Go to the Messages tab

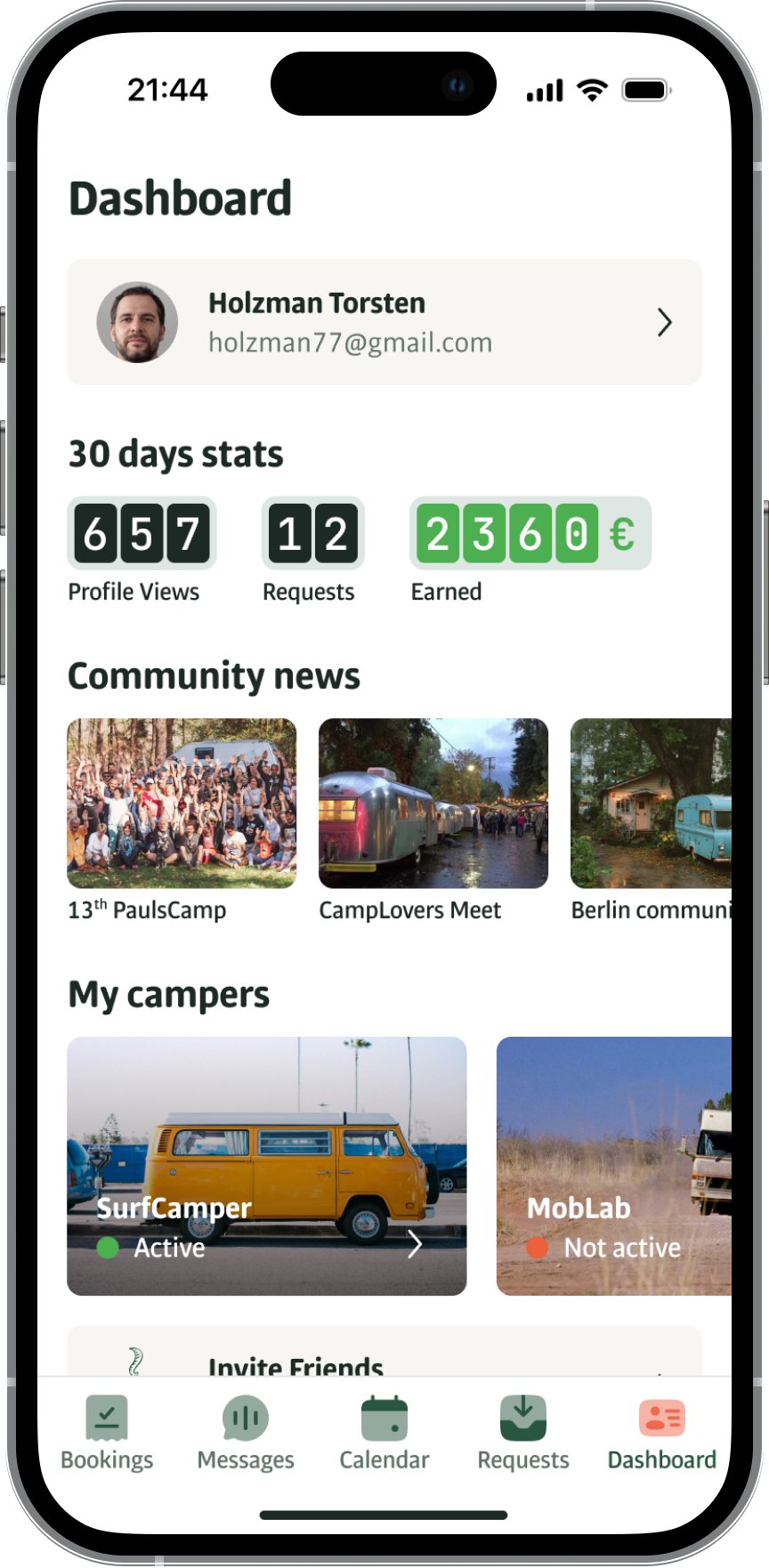pyautogui.click(x=246, y=1433)
